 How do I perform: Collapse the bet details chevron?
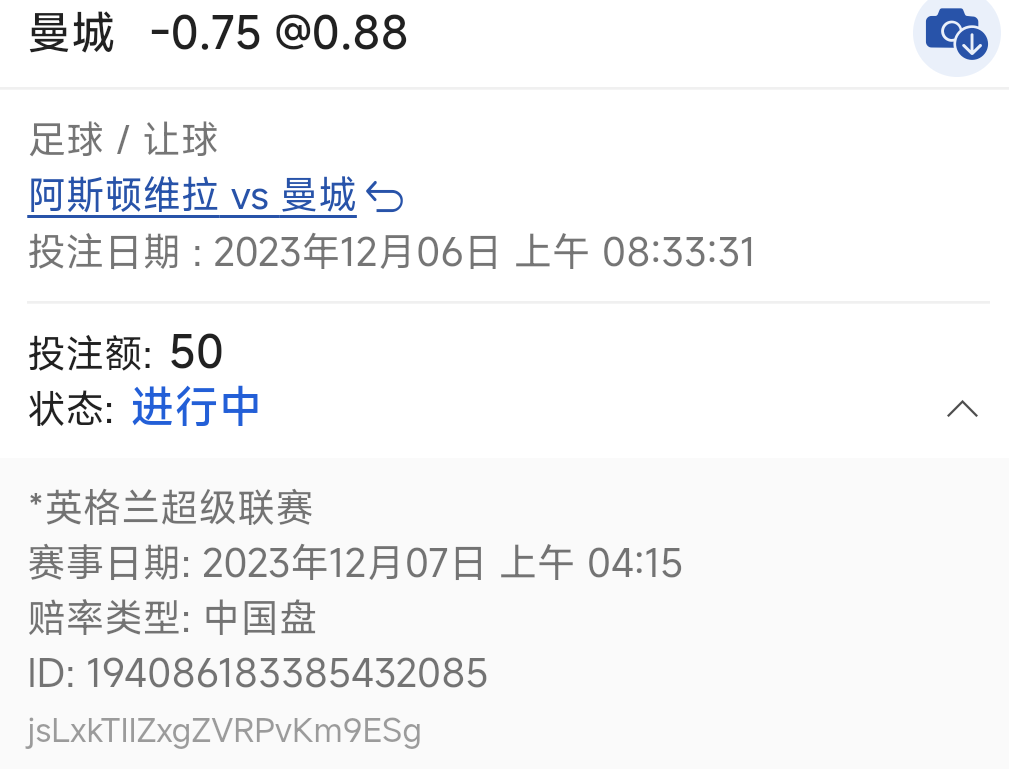point(961,408)
